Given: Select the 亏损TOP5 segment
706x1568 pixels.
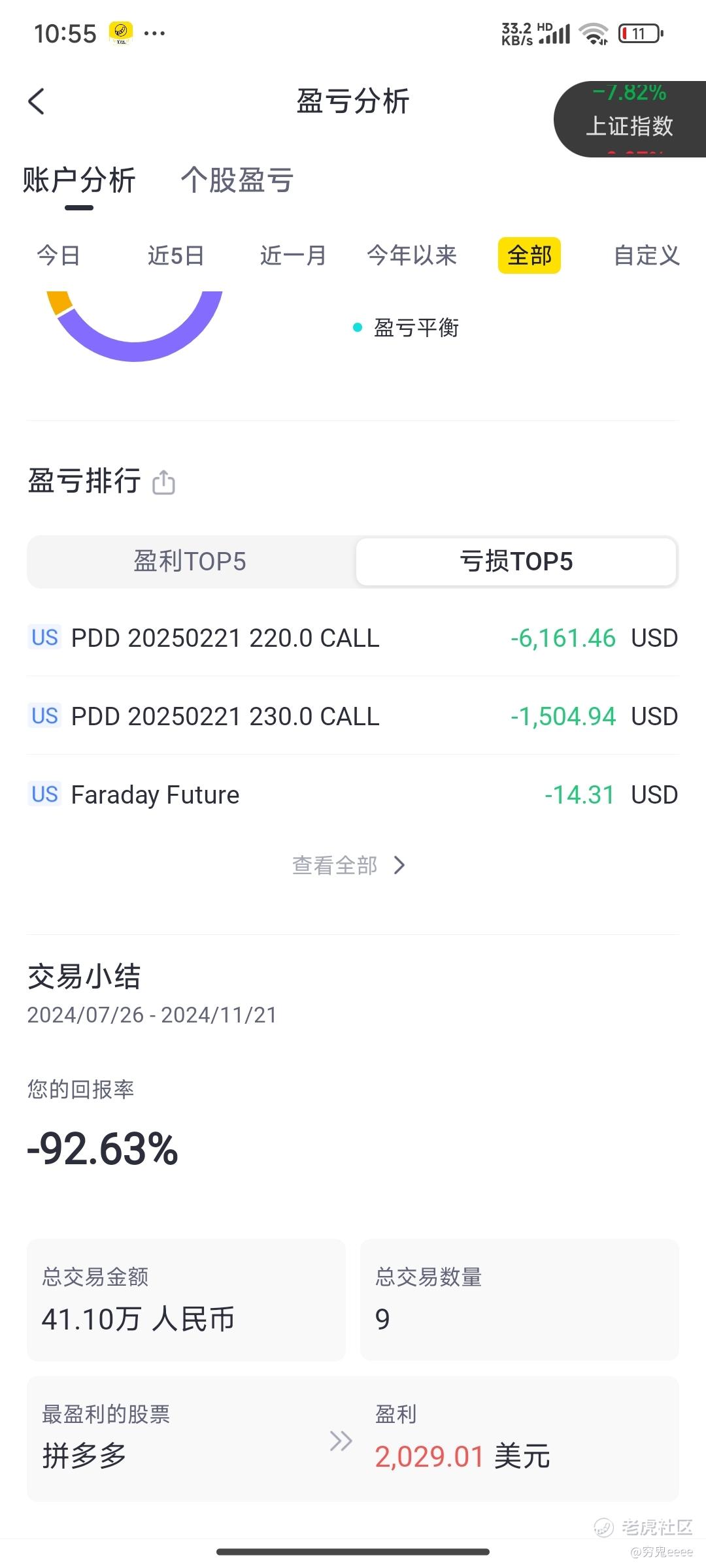Looking at the screenshot, I should (x=516, y=562).
